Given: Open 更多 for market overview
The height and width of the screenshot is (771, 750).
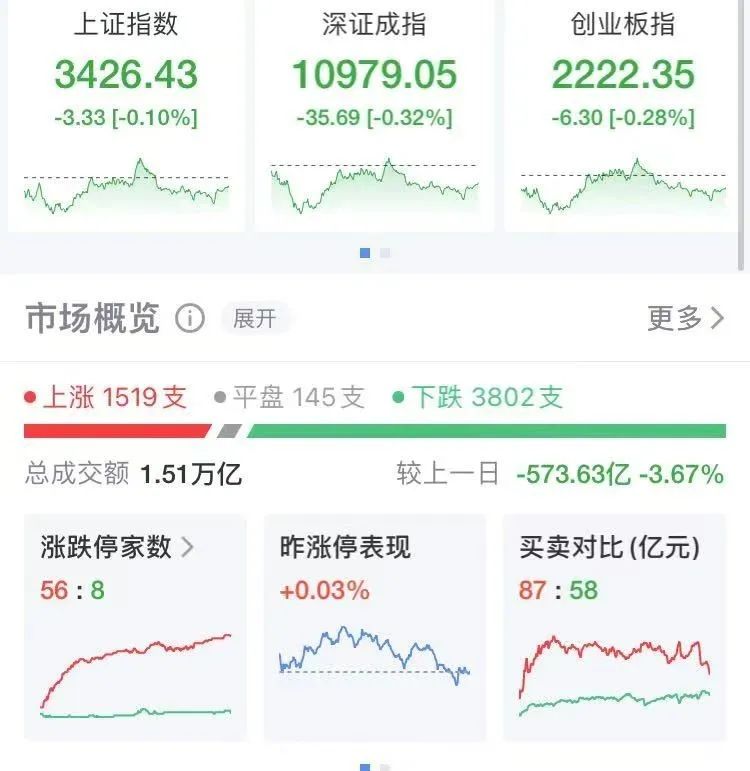Looking at the screenshot, I should (685, 319).
